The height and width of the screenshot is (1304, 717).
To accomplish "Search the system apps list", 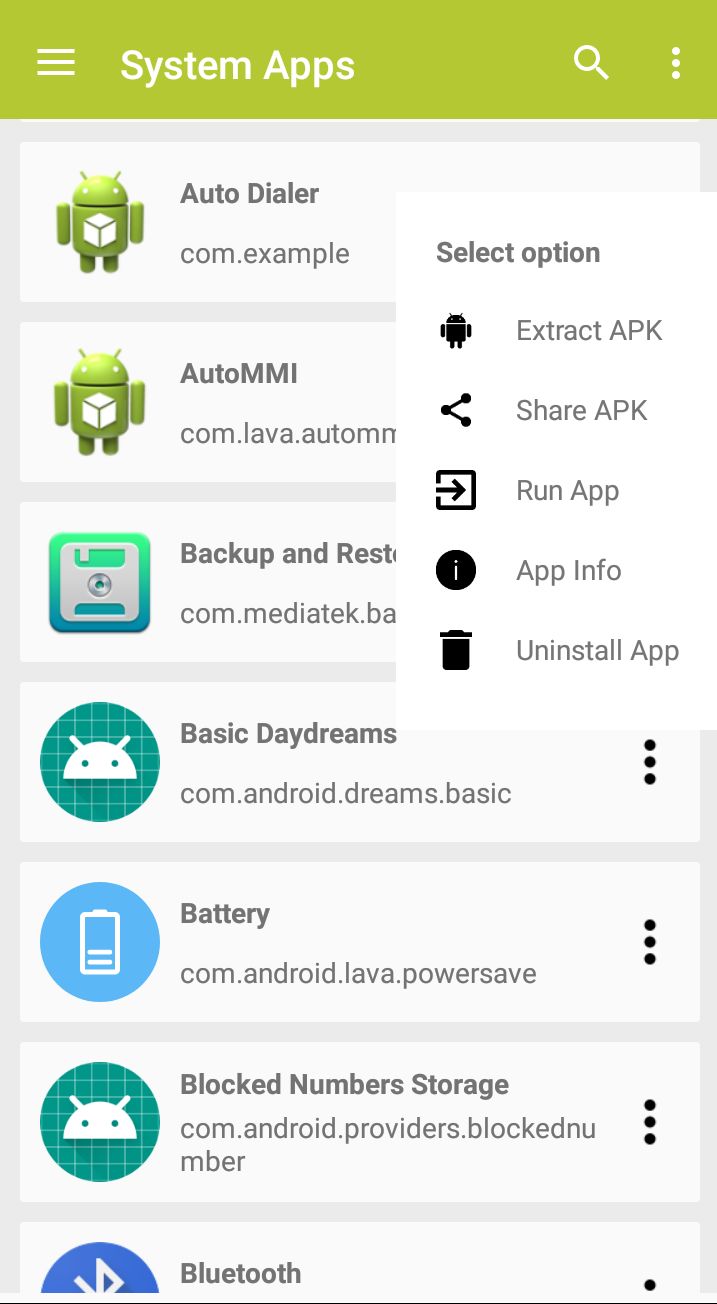I will 591,63.
